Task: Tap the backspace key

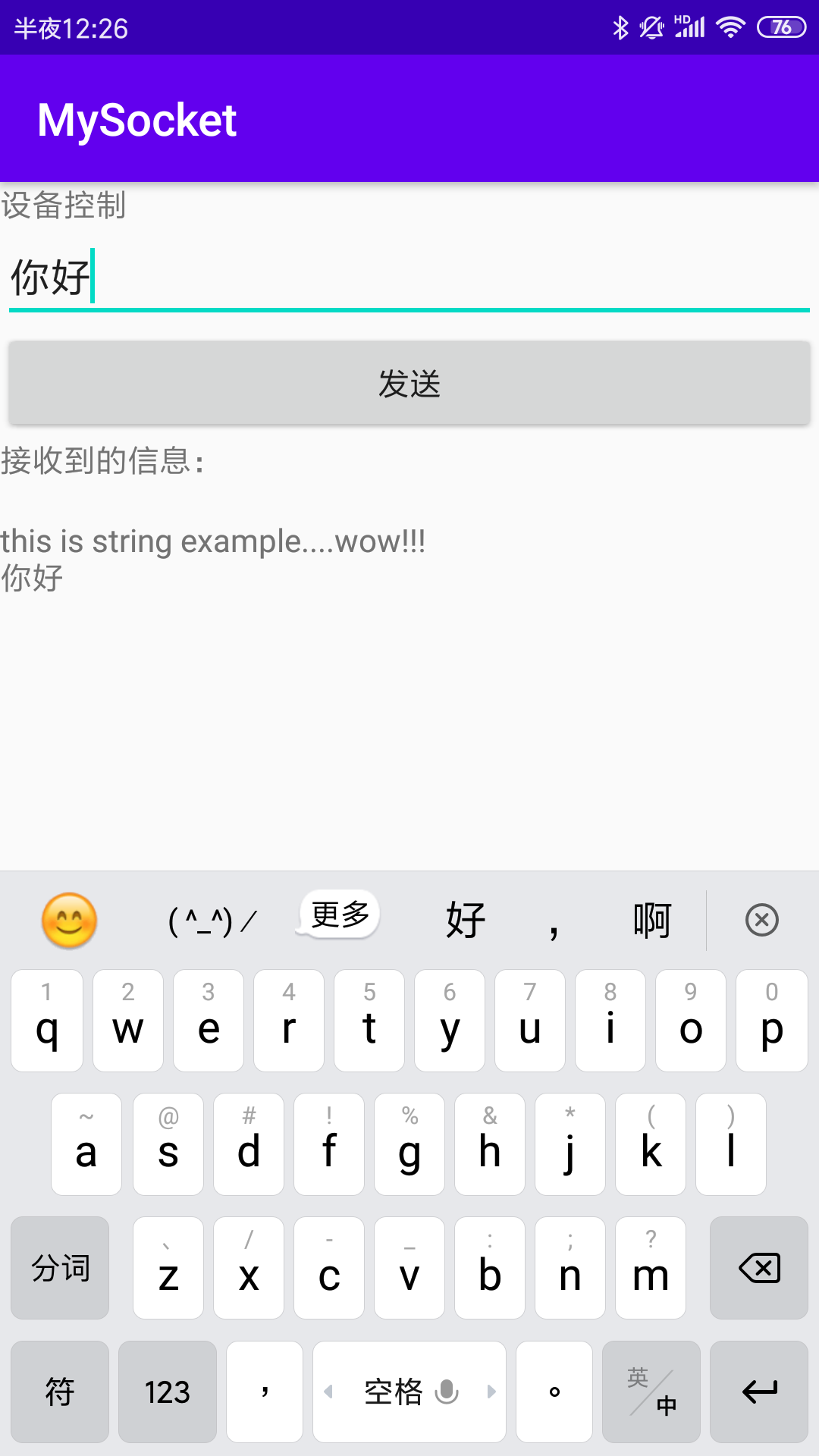Action: pos(759,1268)
